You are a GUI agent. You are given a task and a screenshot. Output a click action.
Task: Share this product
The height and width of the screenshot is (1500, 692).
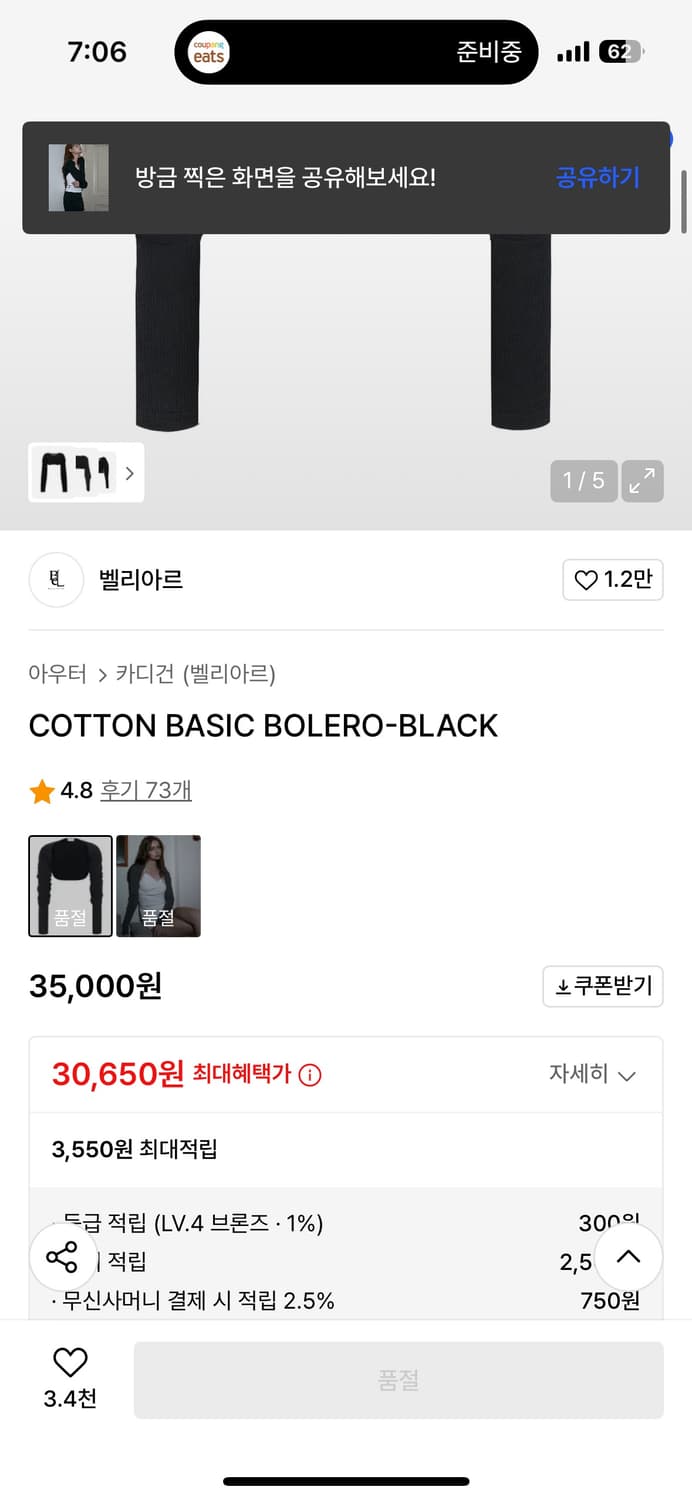pyautogui.click(x=62, y=1257)
